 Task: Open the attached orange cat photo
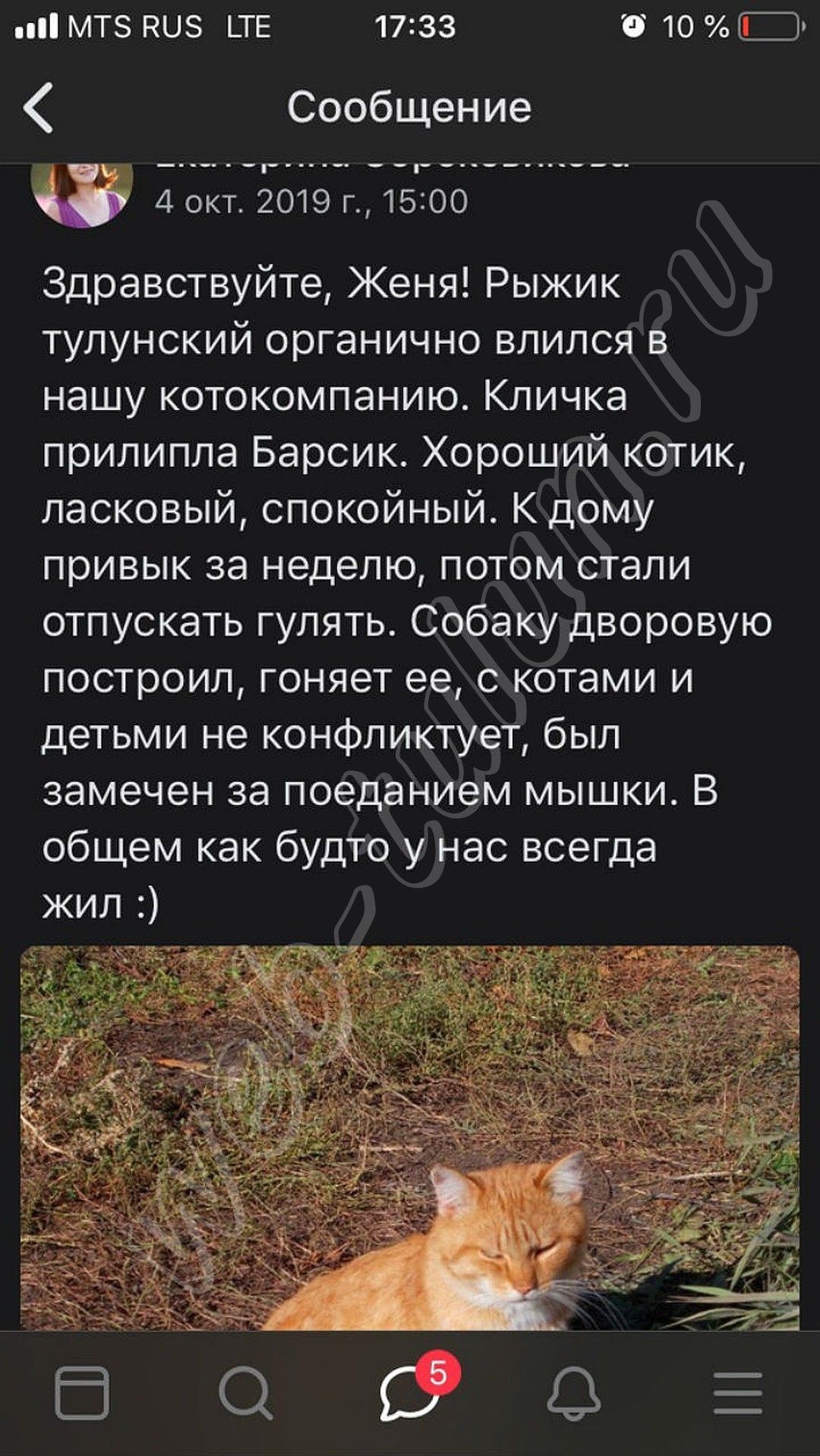410,1137
